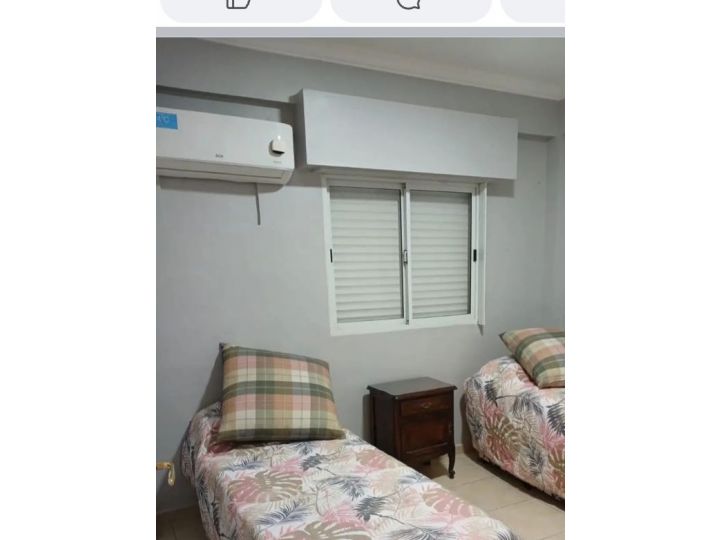720x540 pixels.
Task: Open the bedroom photo in full view
Action: point(360,290)
